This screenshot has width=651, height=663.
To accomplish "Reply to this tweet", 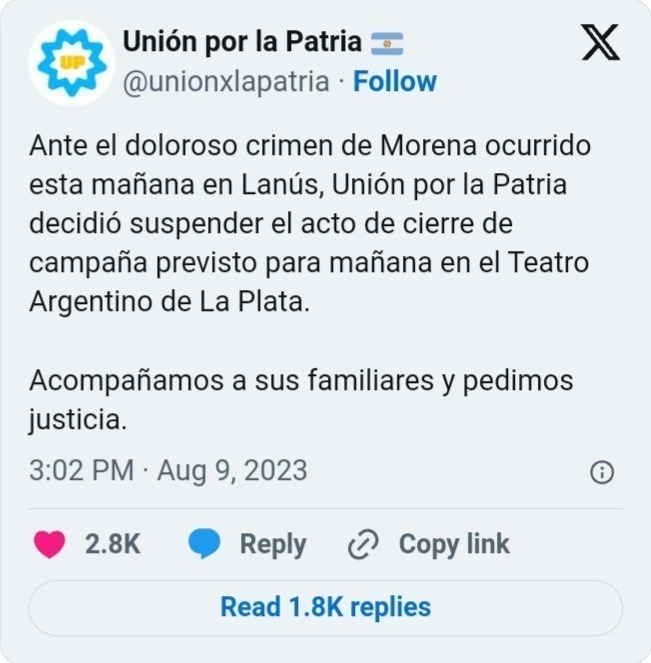I will [x=247, y=544].
